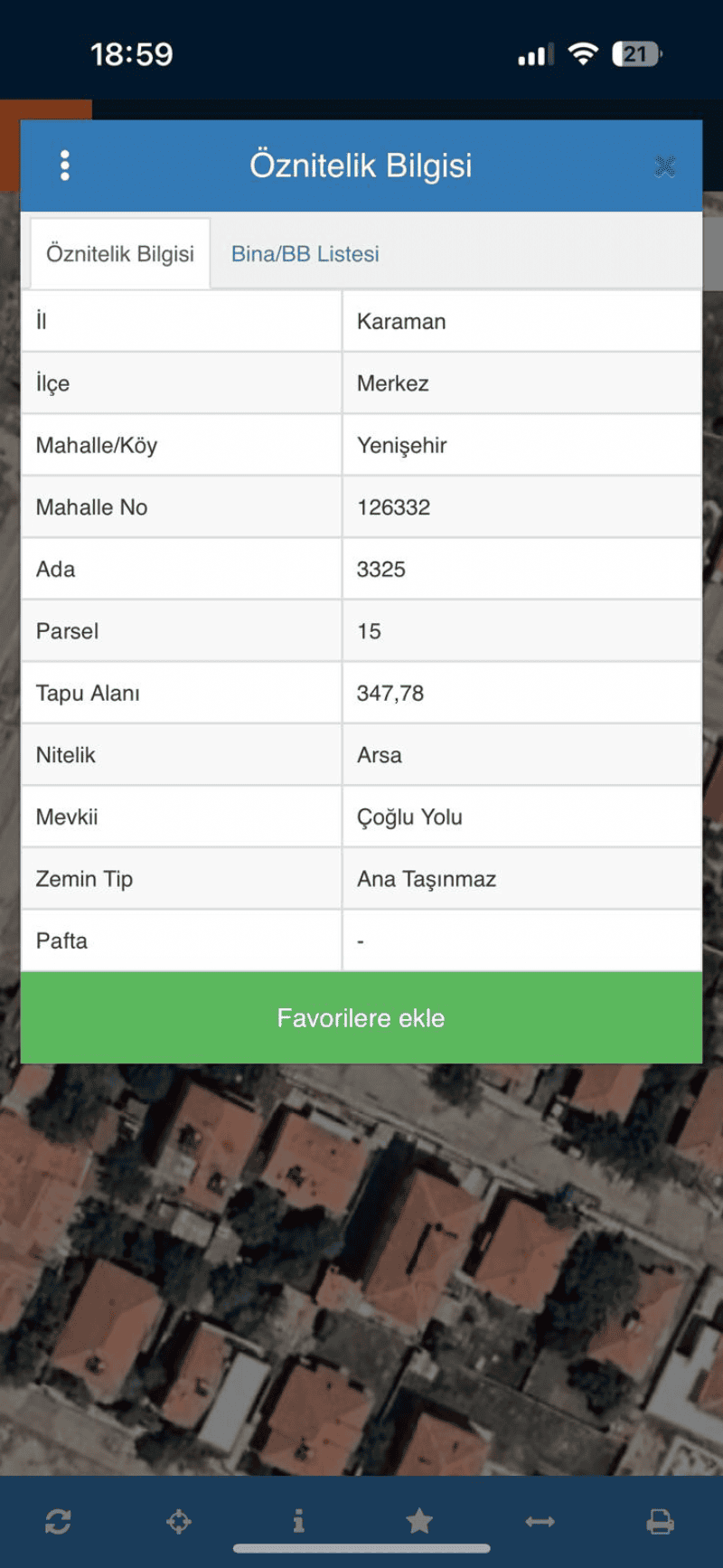Switch to the Bina/BB Listesi tab
This screenshot has width=723, height=1568.
pos(305,254)
